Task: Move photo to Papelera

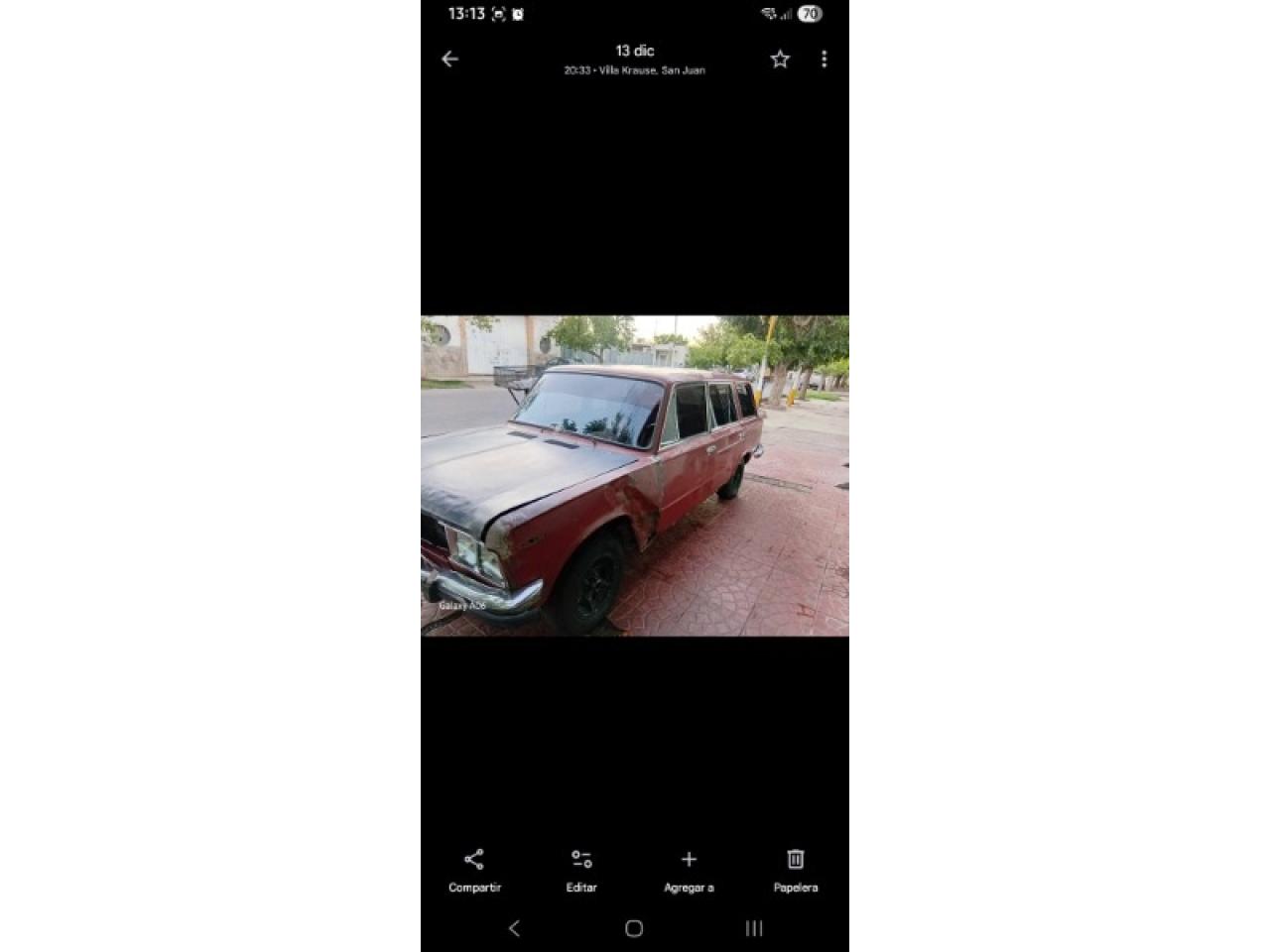Action: click(x=796, y=870)
